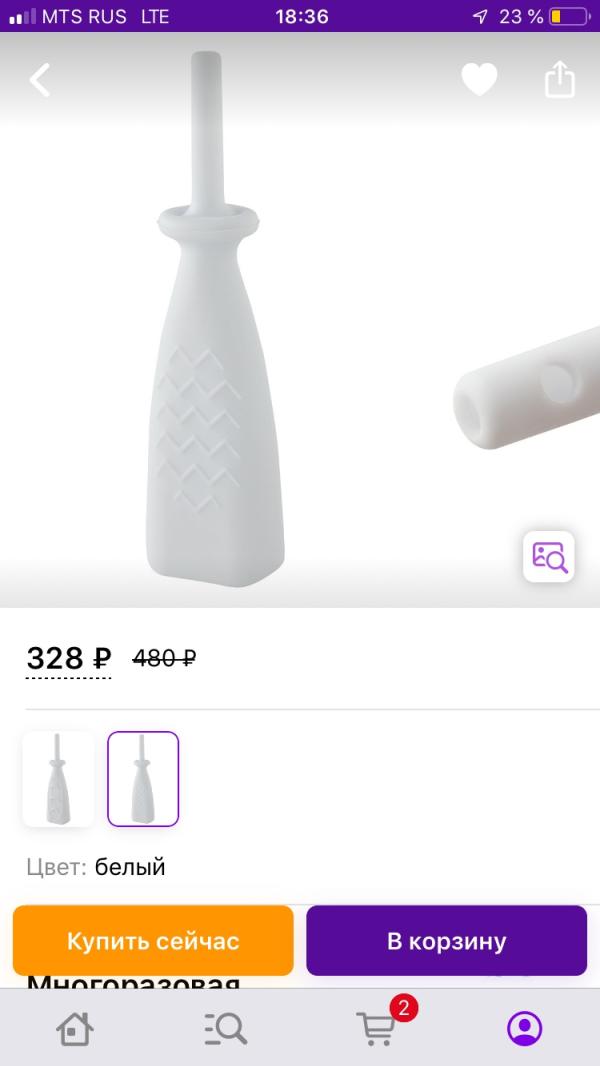Select the second highlighted variant thumbnail
600x1066 pixels.
[x=143, y=779]
